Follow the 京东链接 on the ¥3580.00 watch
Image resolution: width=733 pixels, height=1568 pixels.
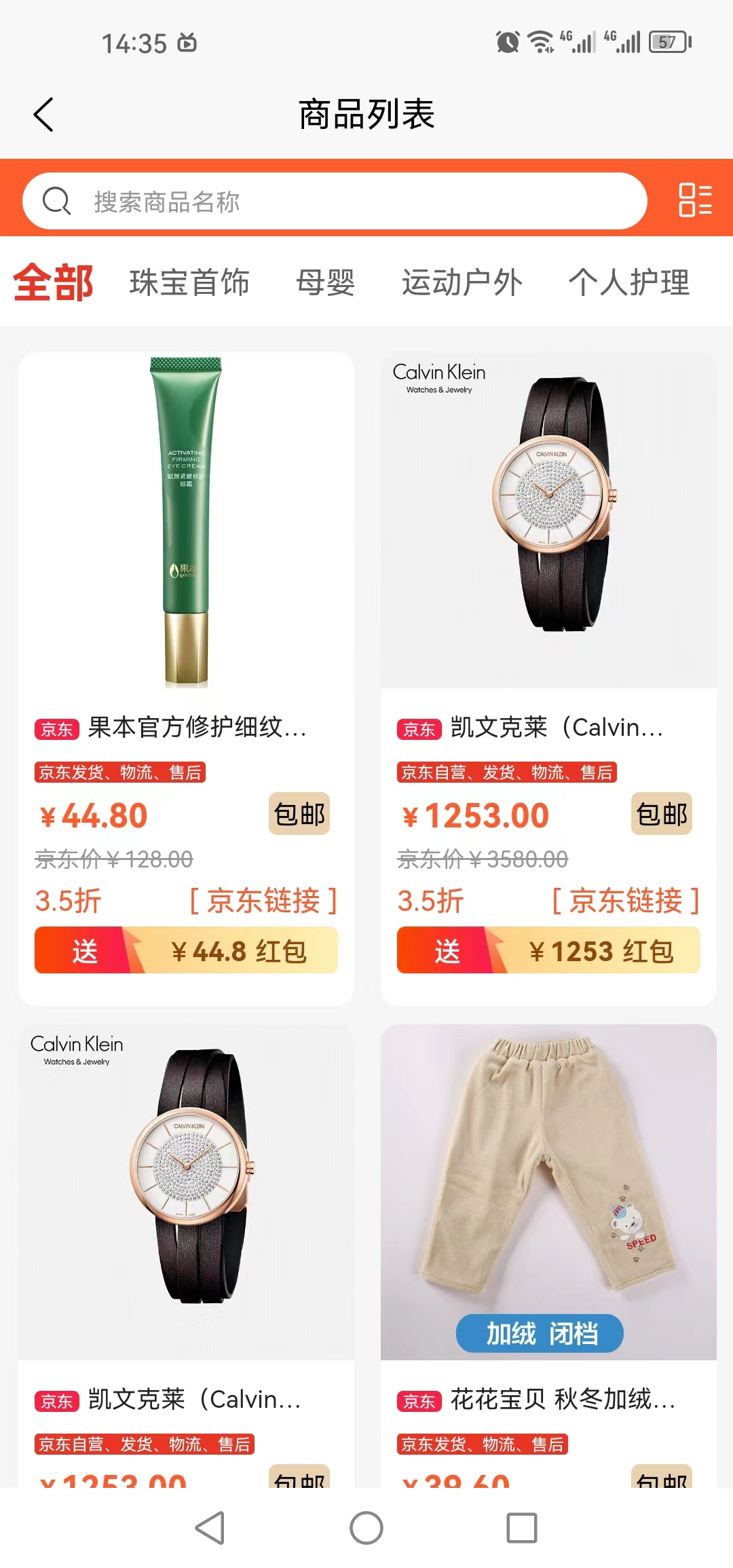625,901
